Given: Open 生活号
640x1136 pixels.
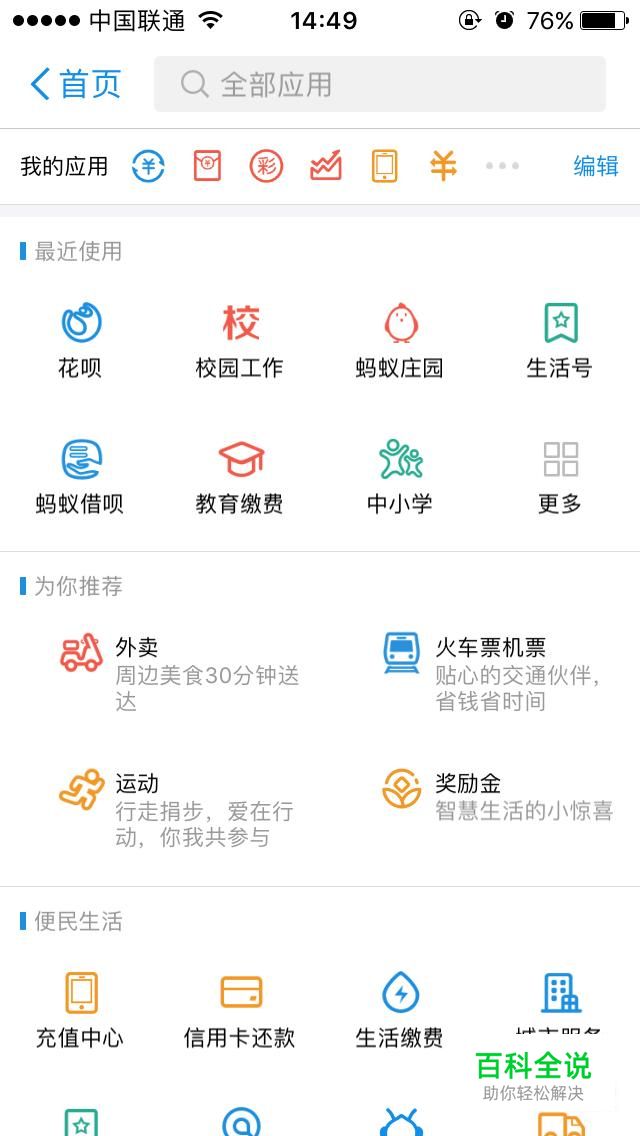Looking at the screenshot, I should [x=559, y=340].
